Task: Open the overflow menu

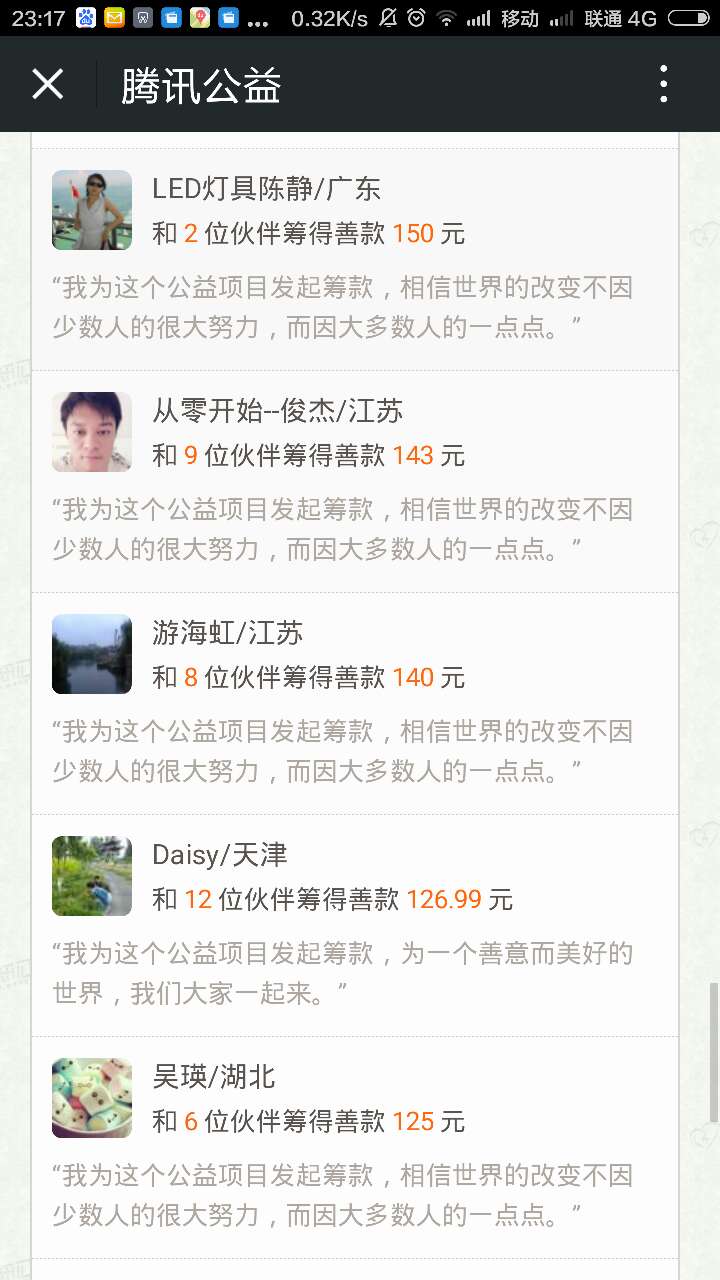Action: tap(663, 85)
